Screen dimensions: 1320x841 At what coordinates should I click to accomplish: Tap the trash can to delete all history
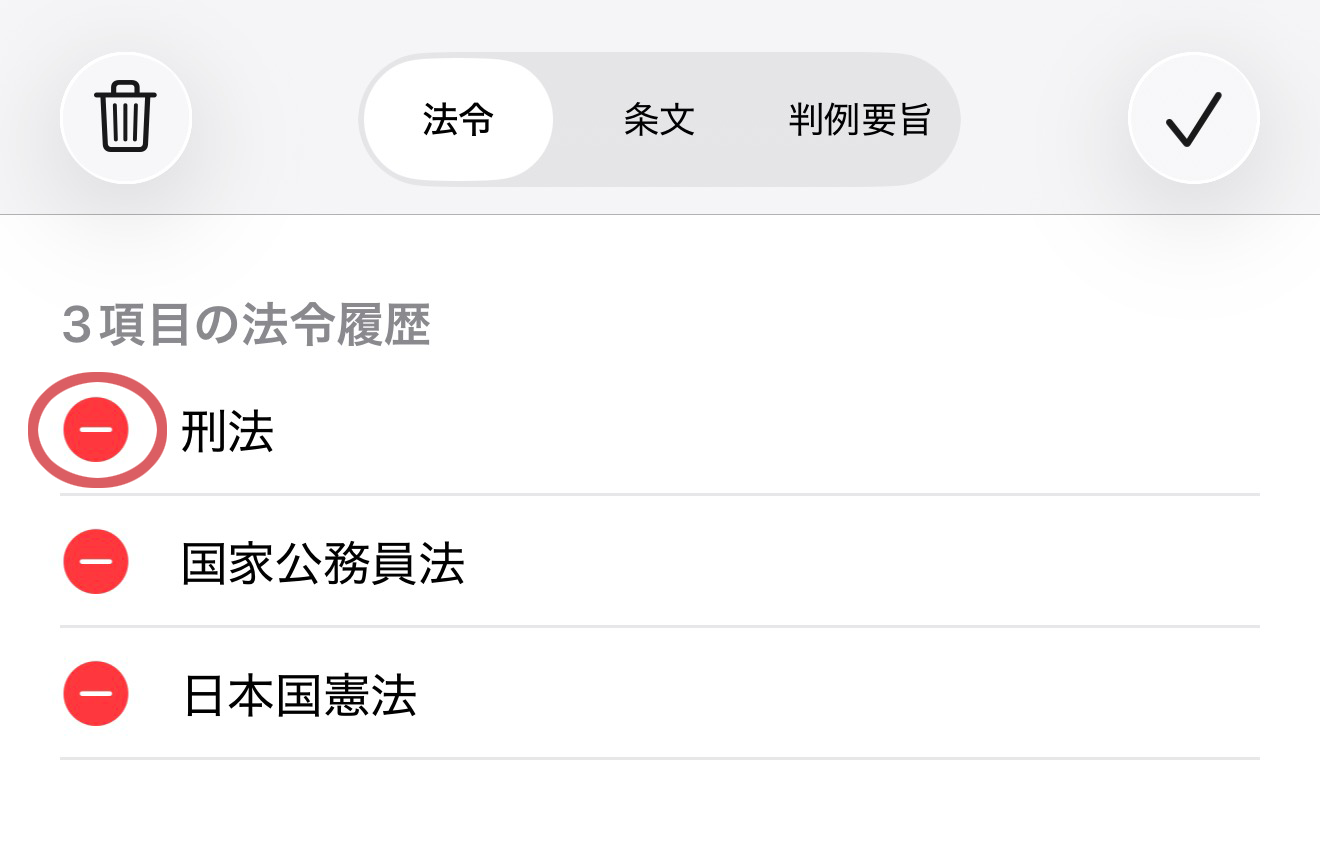point(125,118)
